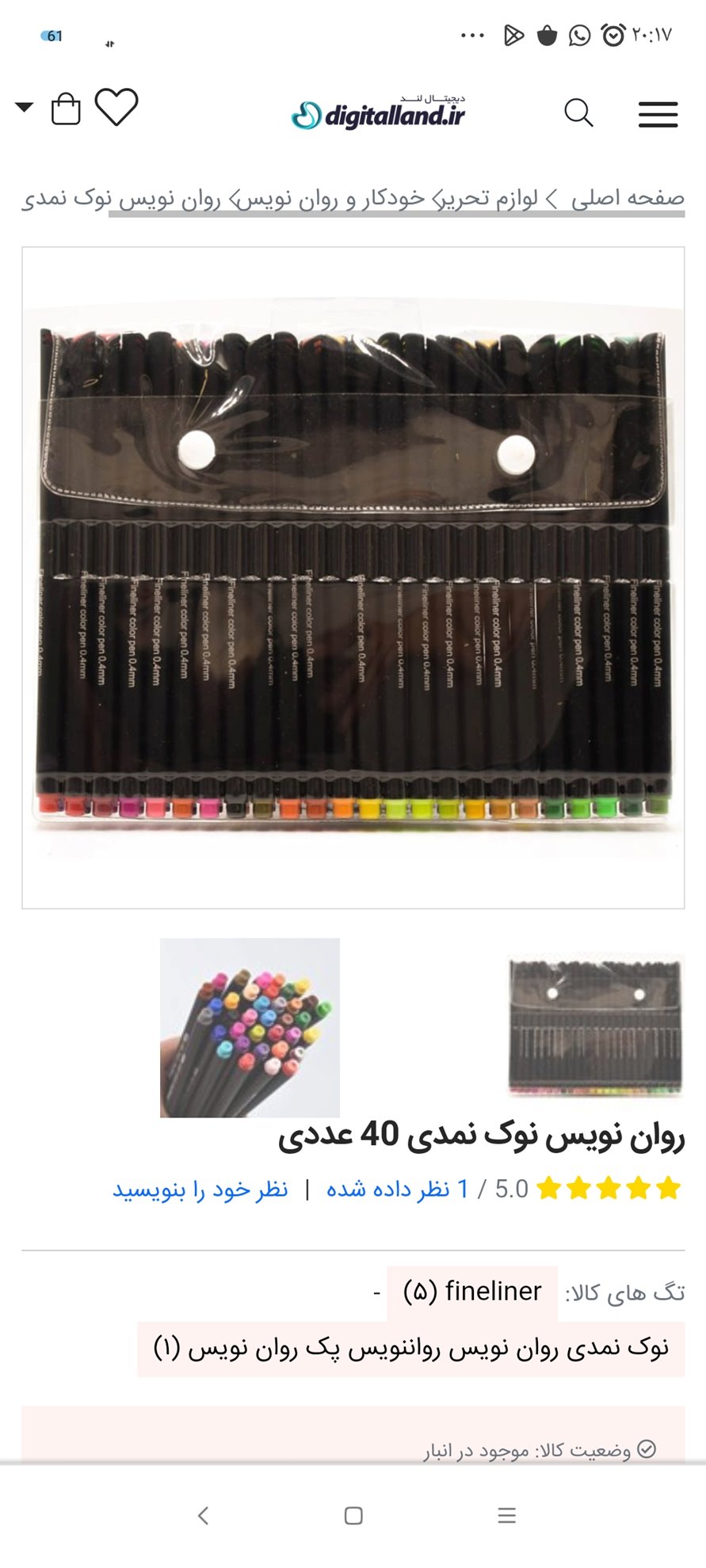706x1568 pixels.
Task: Go to صفحه اصلی breadcrumb
Action: [628, 198]
